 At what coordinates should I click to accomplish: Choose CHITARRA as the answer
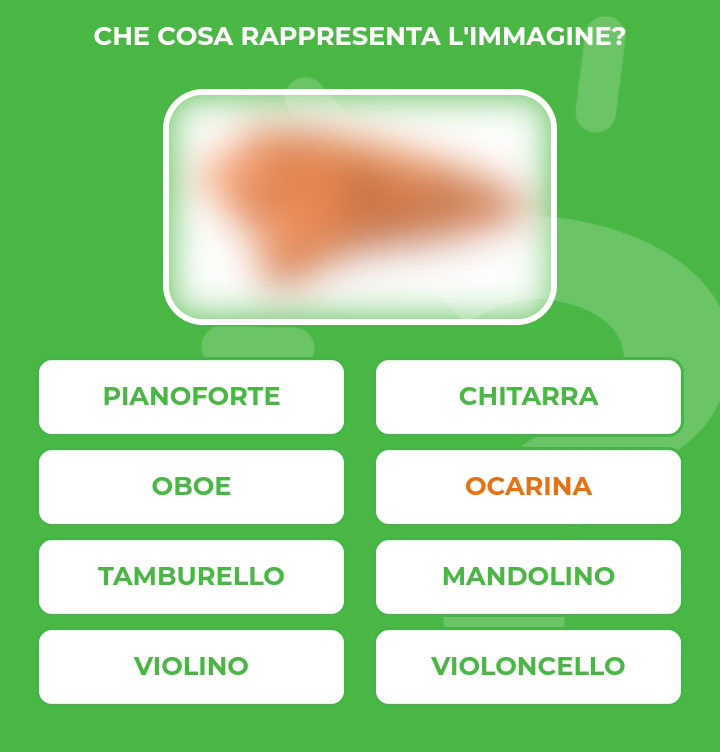pos(528,397)
